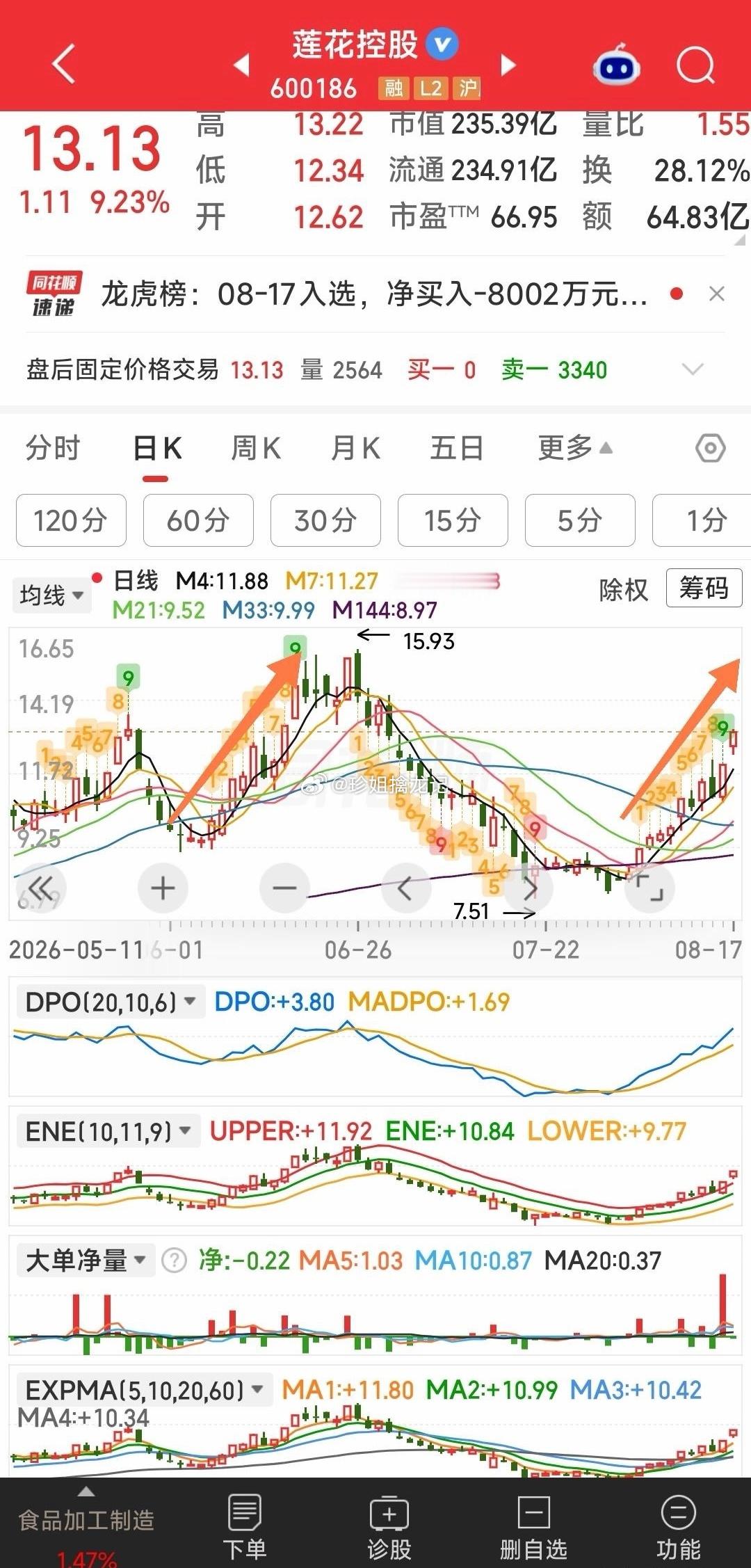Tap the 筹码 button

point(704,589)
